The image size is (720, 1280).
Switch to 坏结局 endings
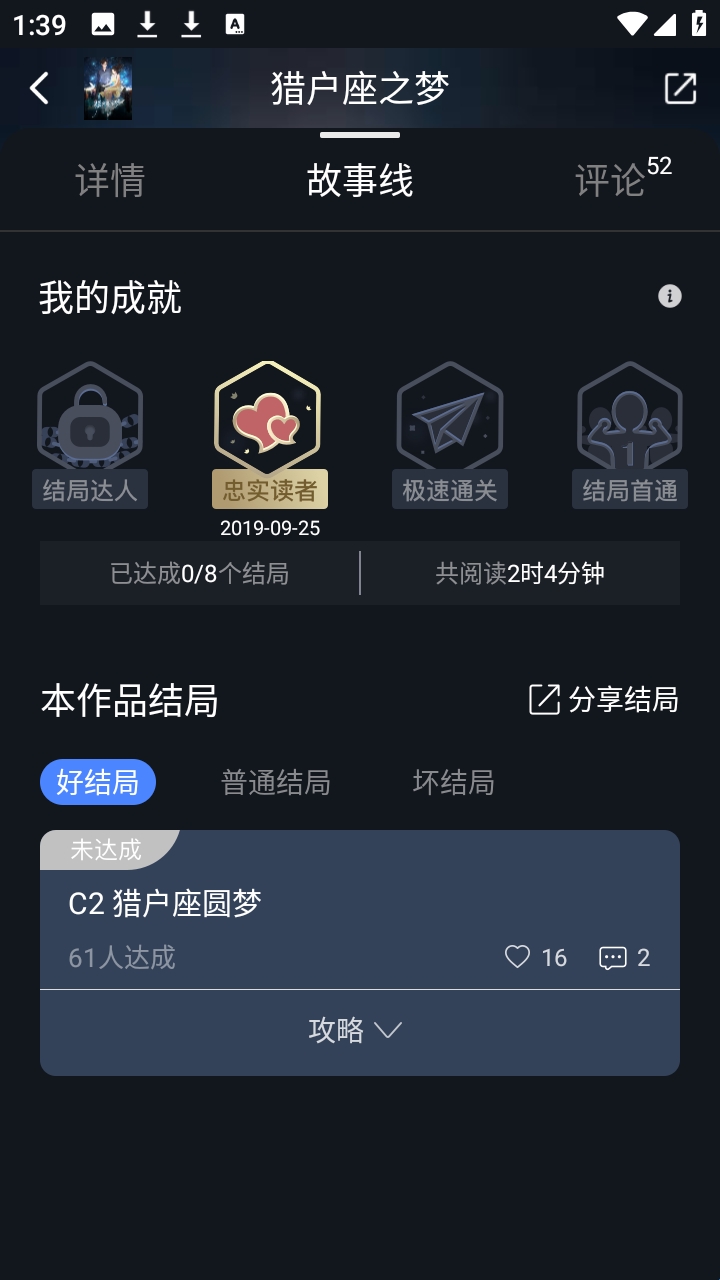[x=454, y=782]
